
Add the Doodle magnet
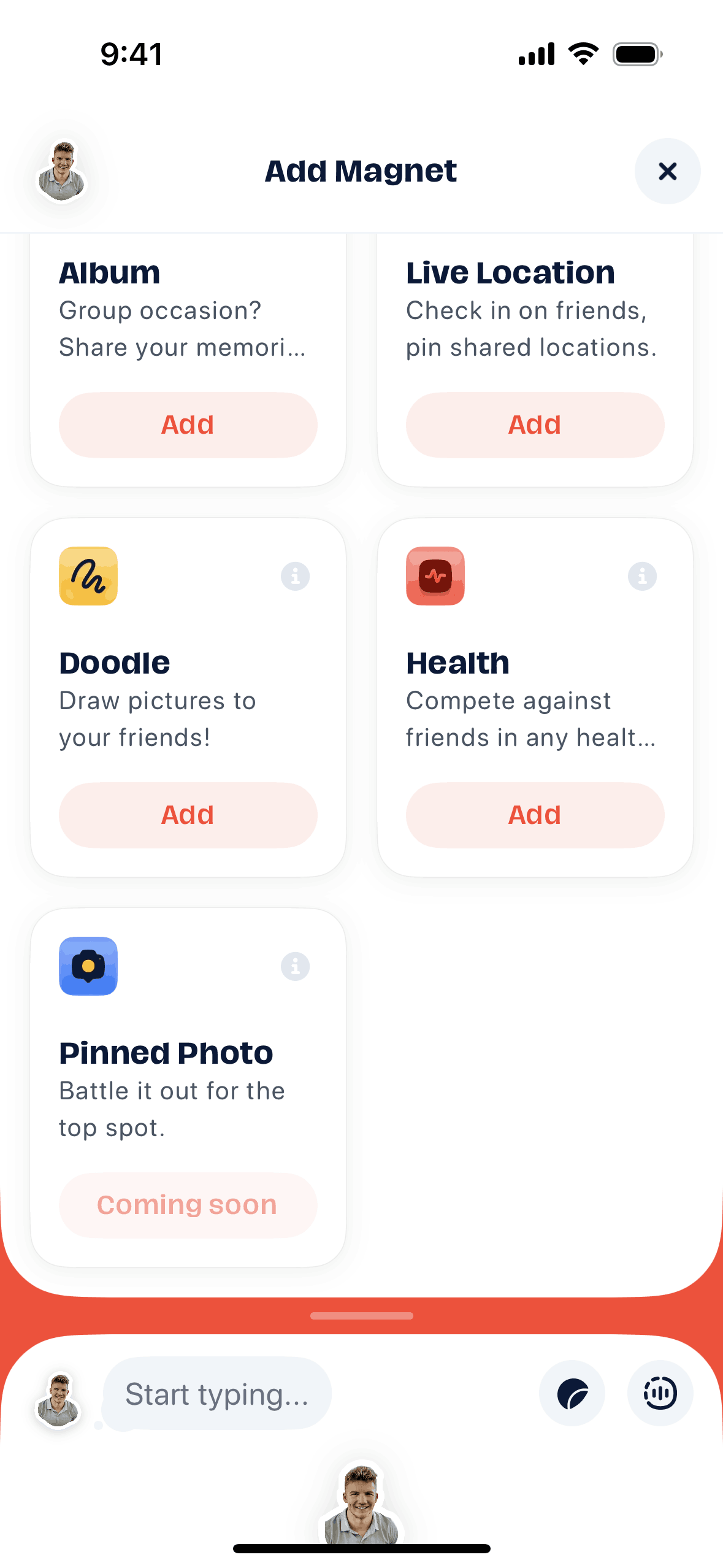[188, 815]
